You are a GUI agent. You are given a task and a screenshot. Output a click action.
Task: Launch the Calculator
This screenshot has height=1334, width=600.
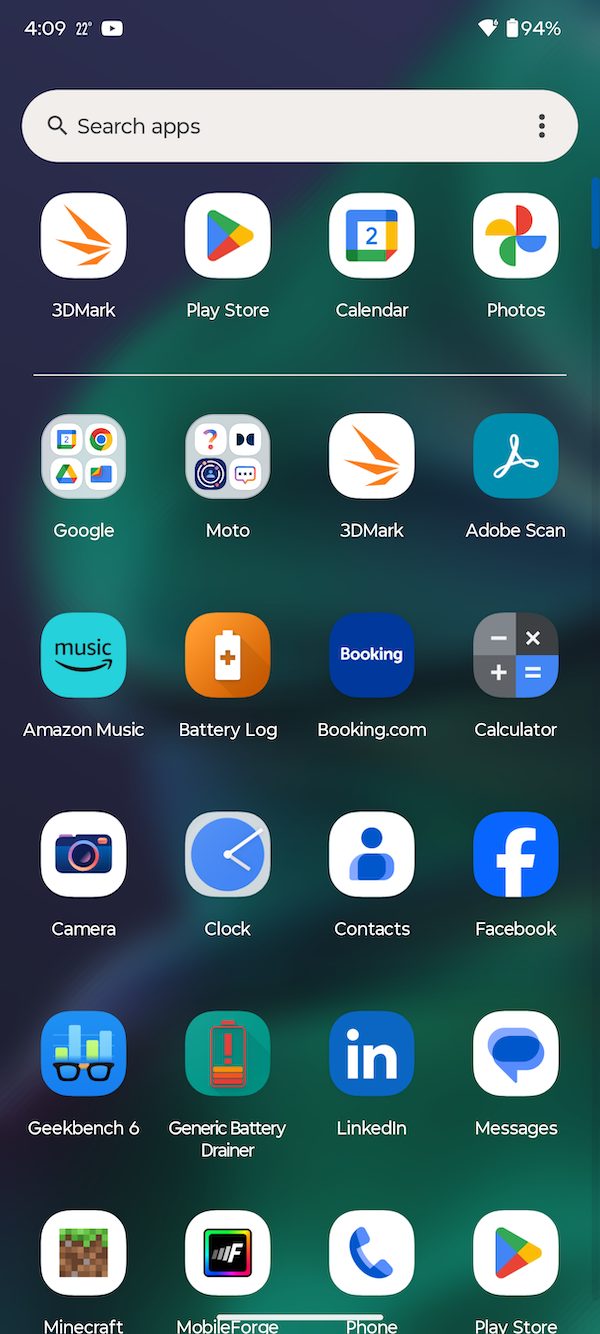click(516, 655)
